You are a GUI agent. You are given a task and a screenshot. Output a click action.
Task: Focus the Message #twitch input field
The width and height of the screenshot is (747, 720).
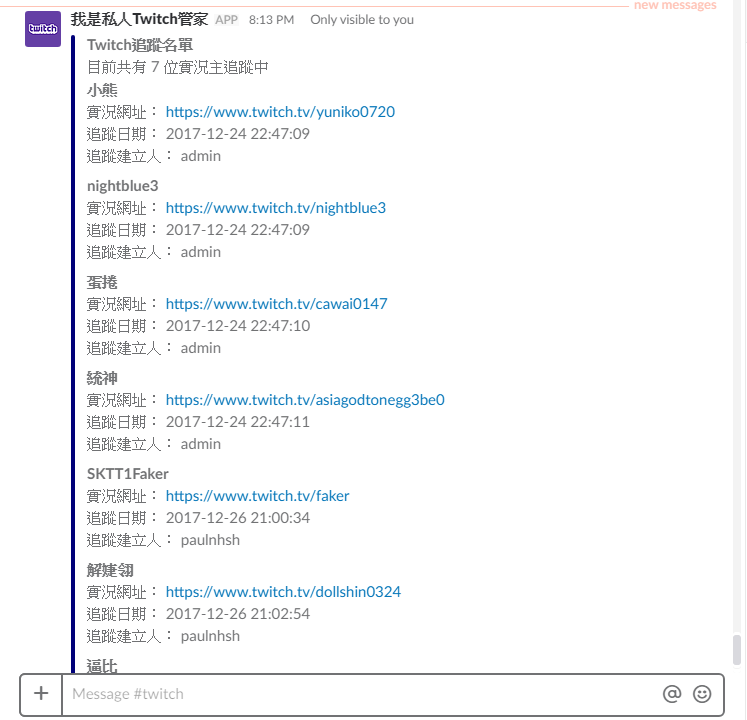click(360, 694)
